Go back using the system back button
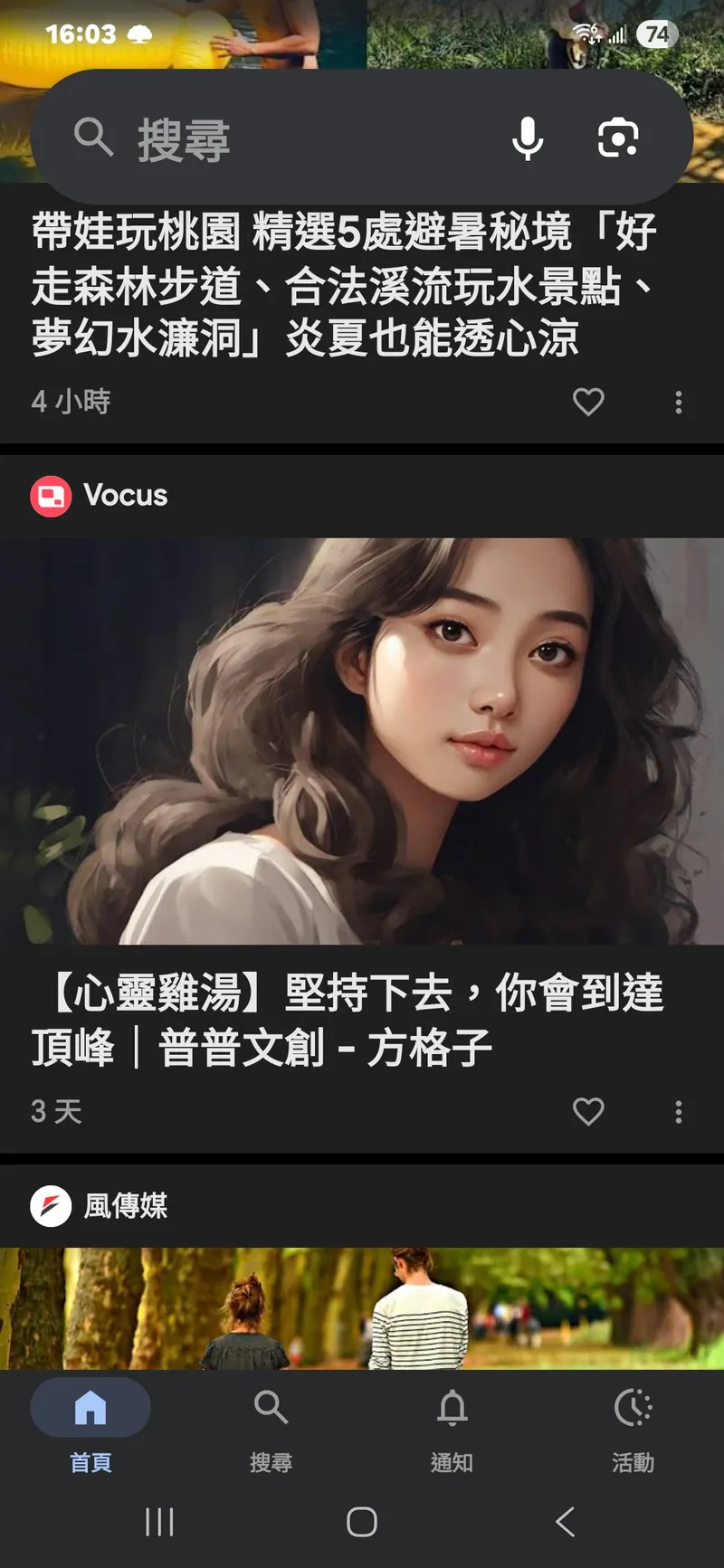This screenshot has width=724, height=1568. coord(565,1522)
